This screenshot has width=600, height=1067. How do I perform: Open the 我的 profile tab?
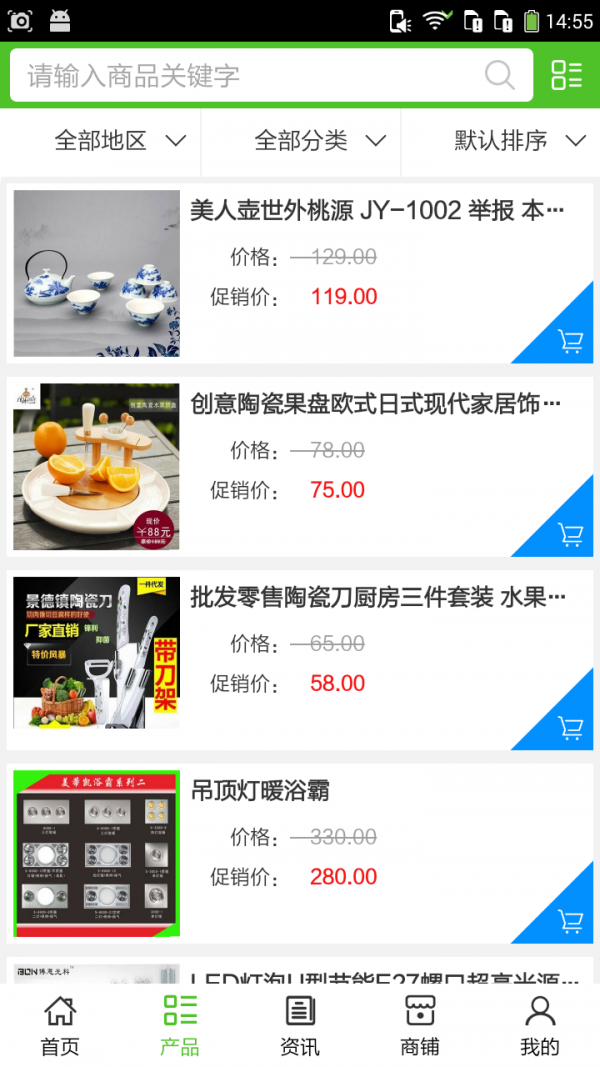tap(540, 1025)
